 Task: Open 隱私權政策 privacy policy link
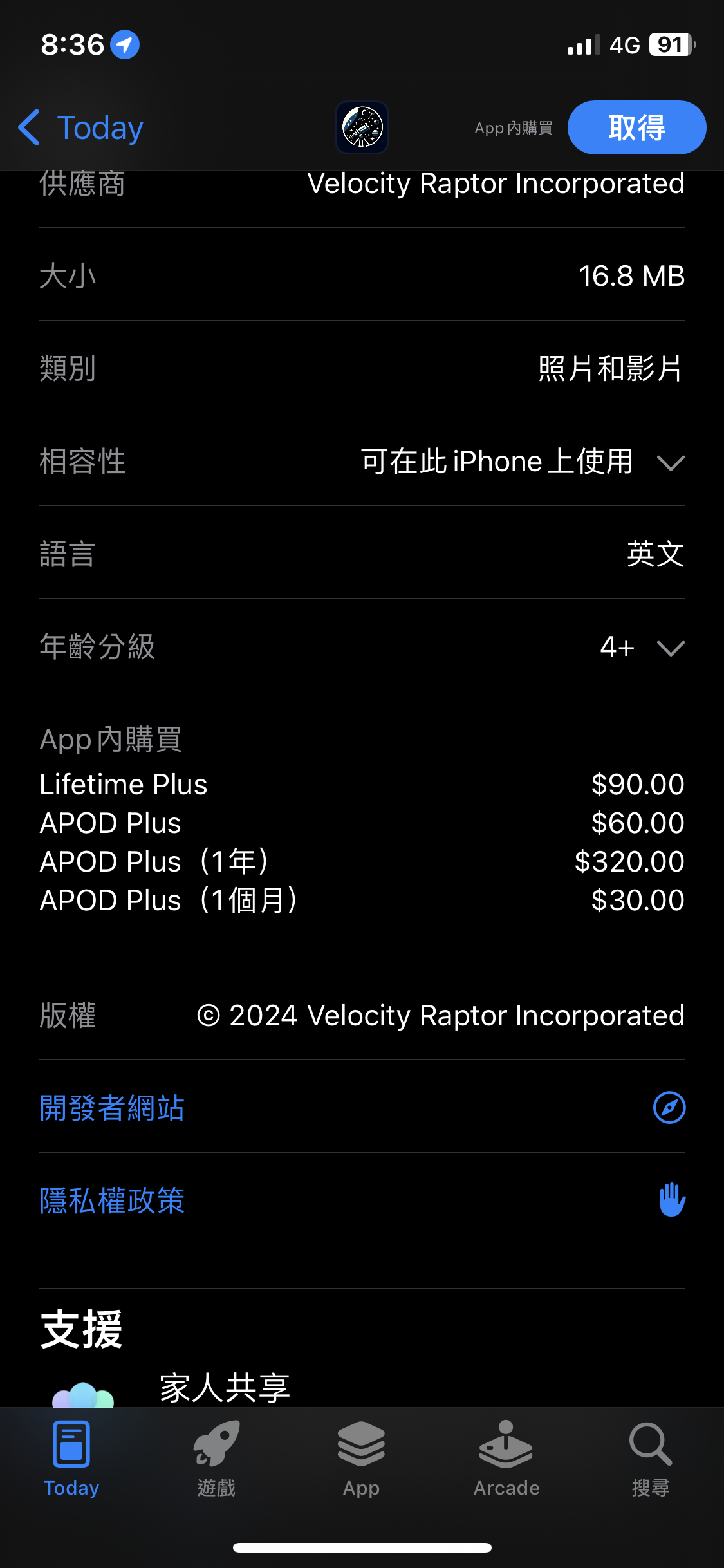tap(113, 1200)
